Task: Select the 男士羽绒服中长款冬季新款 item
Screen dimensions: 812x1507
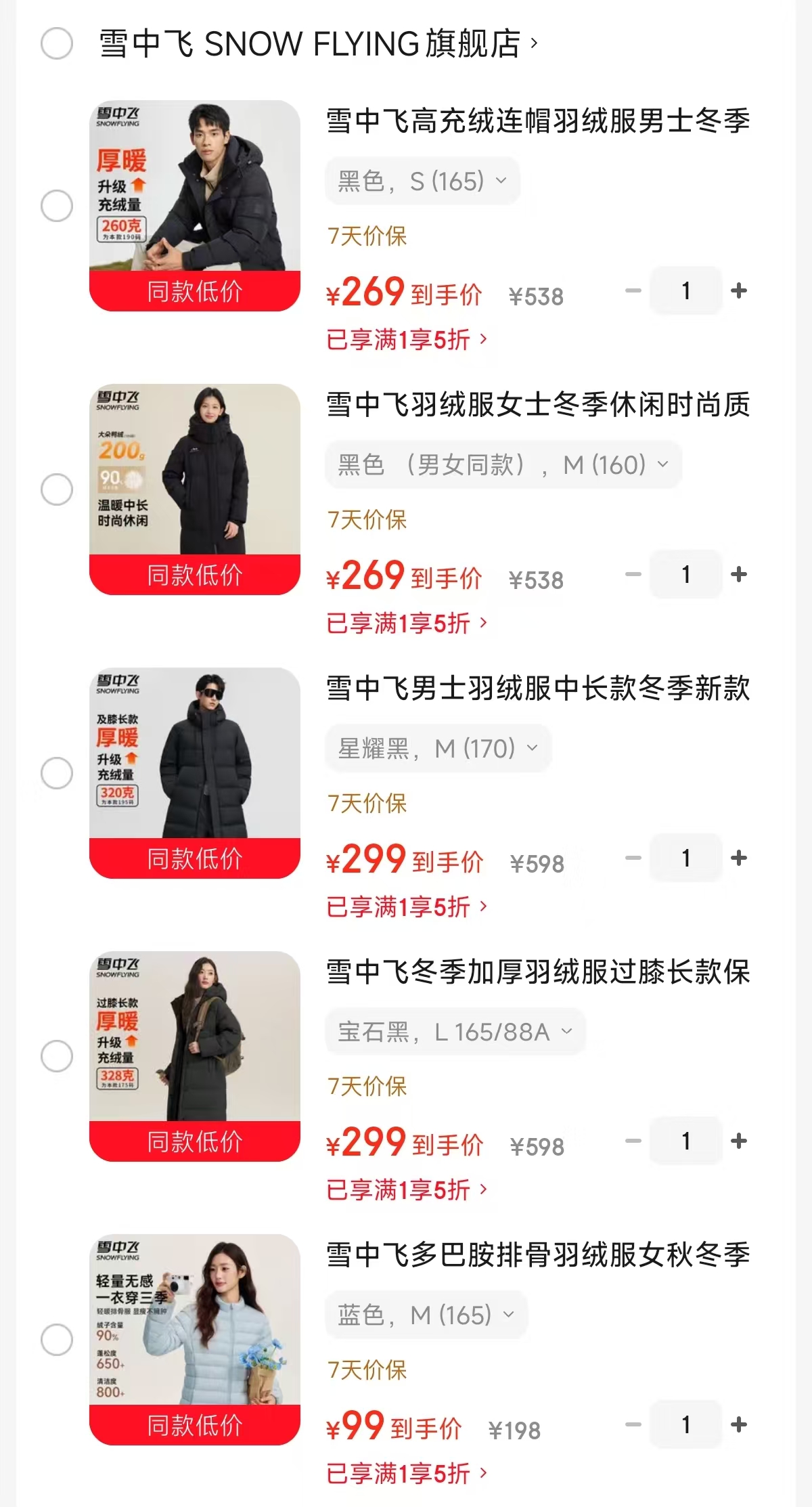Action: [57, 773]
